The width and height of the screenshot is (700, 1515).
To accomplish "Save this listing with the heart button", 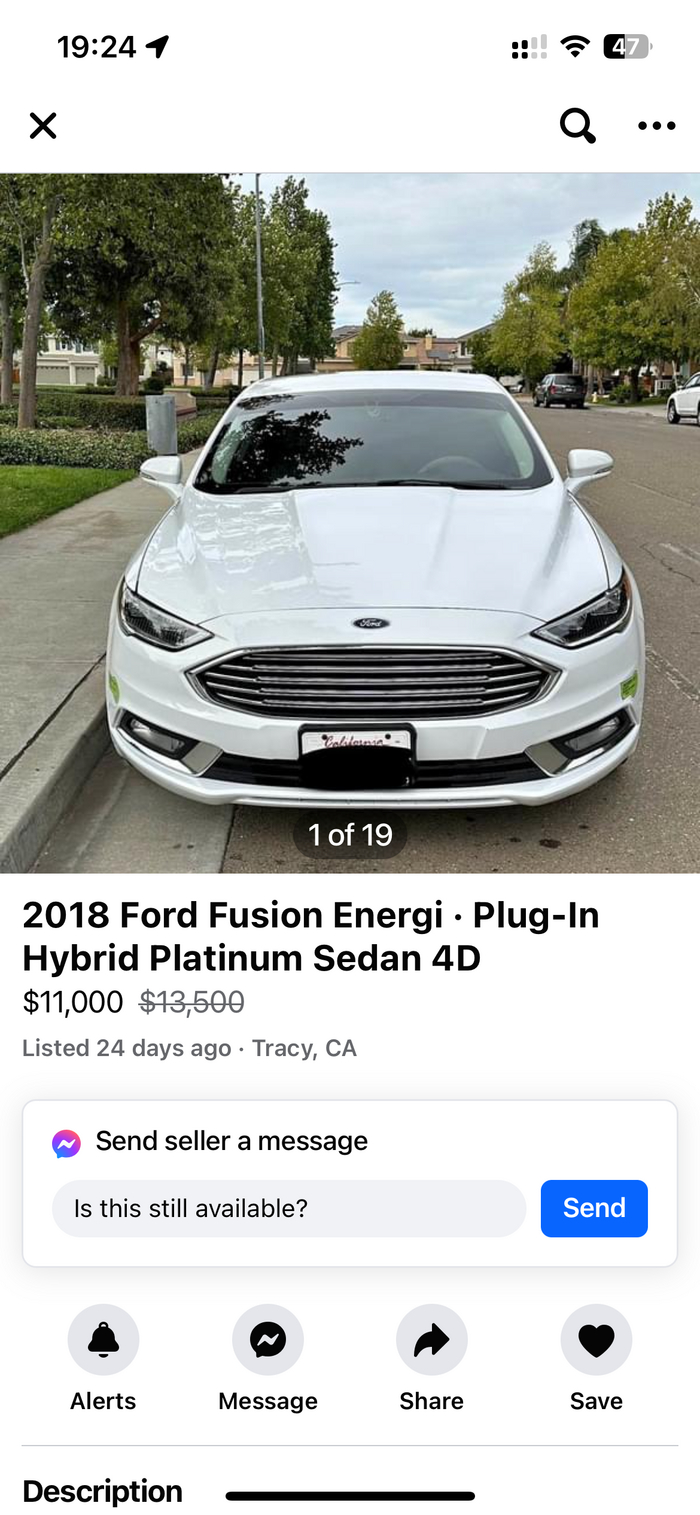I will tap(596, 1340).
